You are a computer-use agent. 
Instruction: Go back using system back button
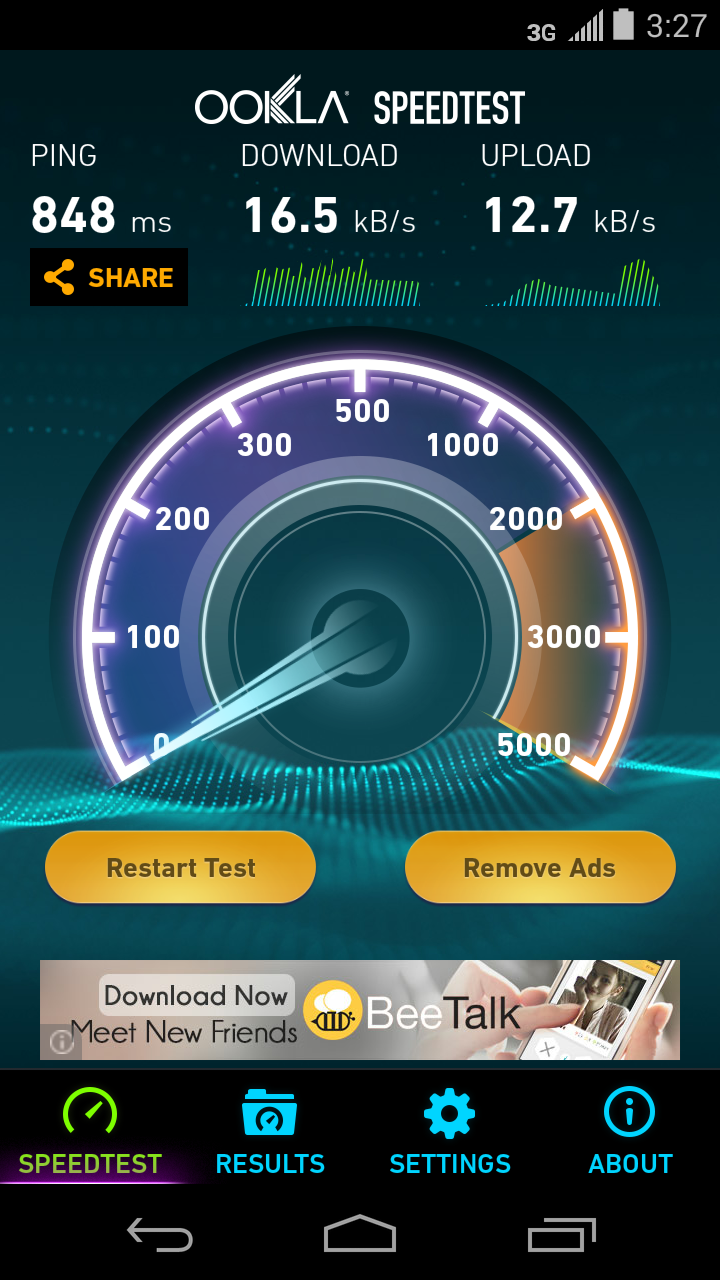160,1235
